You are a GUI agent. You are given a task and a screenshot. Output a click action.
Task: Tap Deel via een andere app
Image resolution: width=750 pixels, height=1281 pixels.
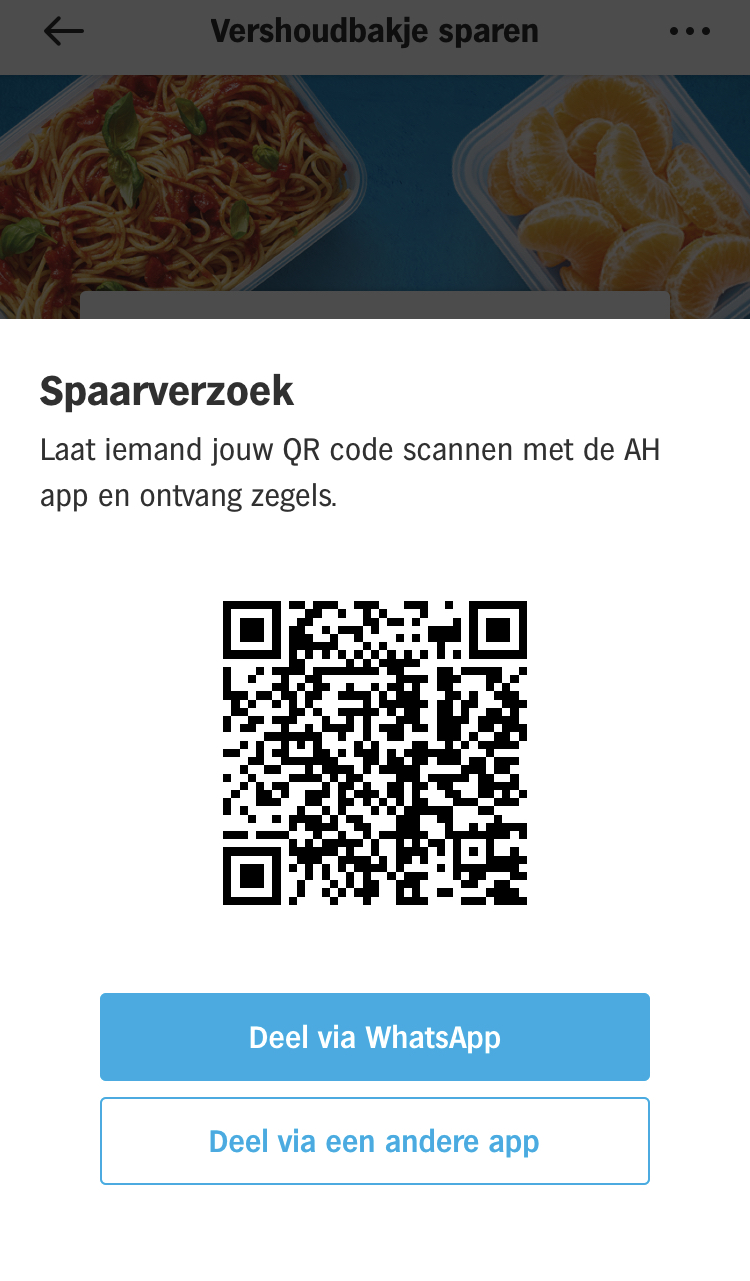point(375,1141)
